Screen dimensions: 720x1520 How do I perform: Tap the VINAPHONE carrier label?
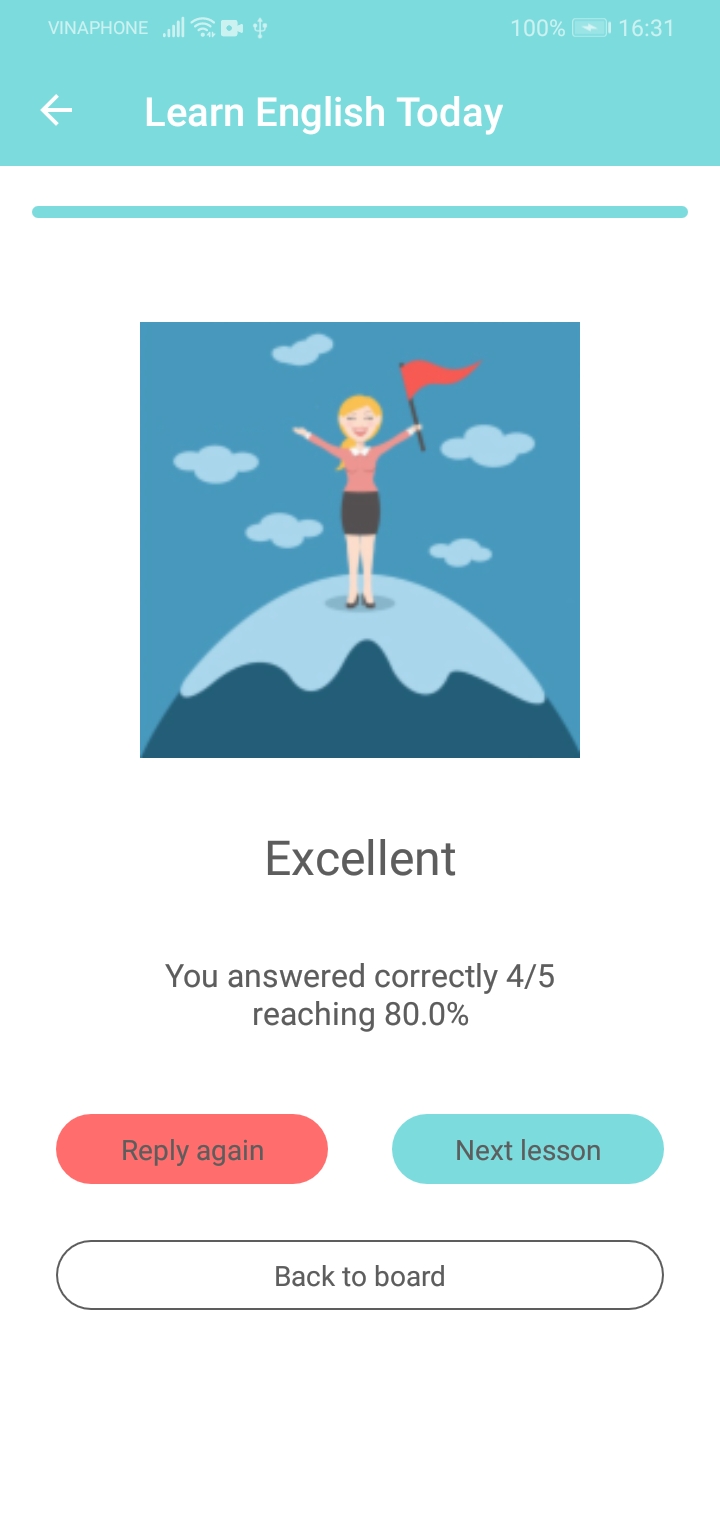(98, 28)
